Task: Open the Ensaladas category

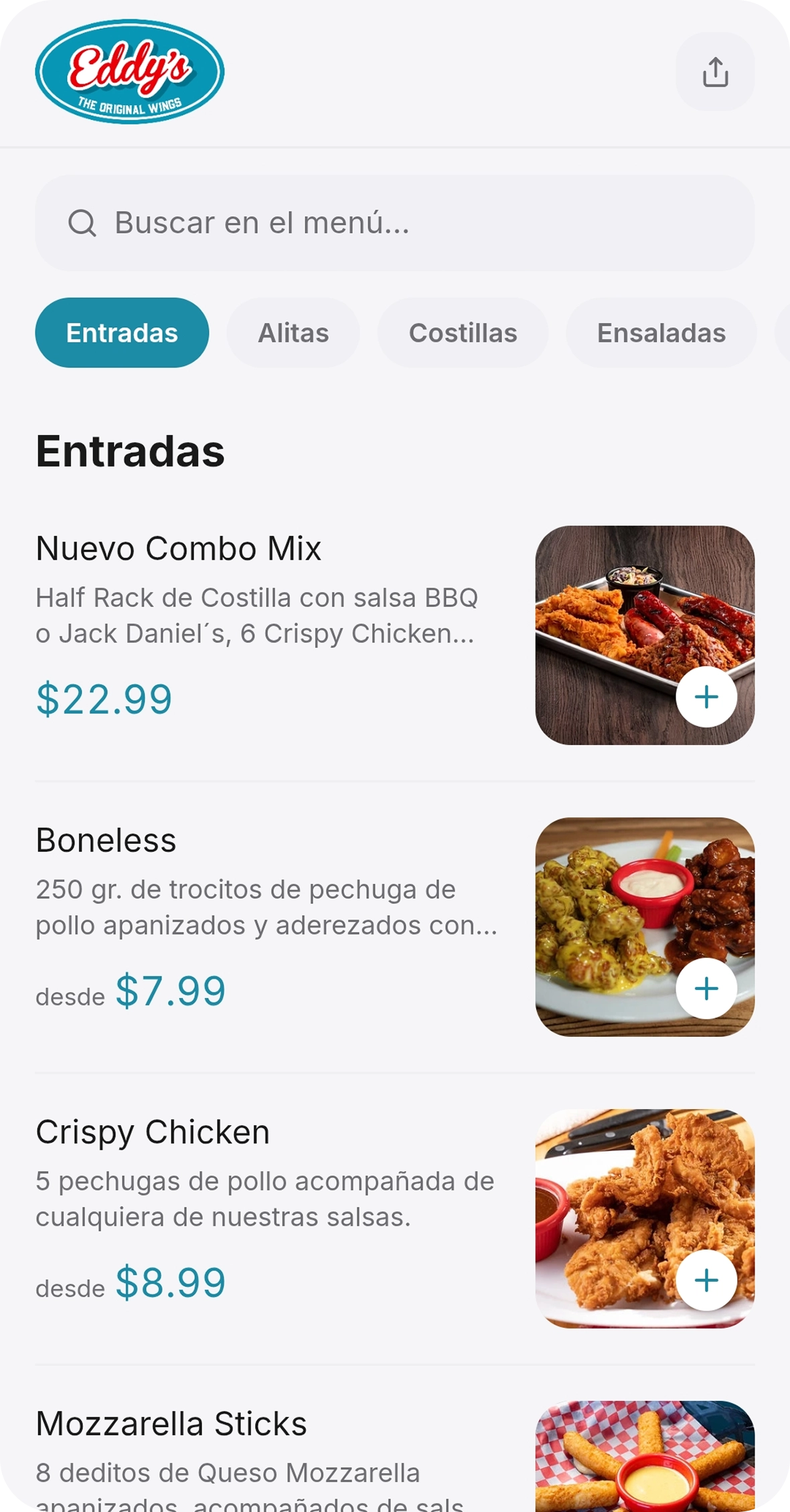Action: (x=661, y=333)
